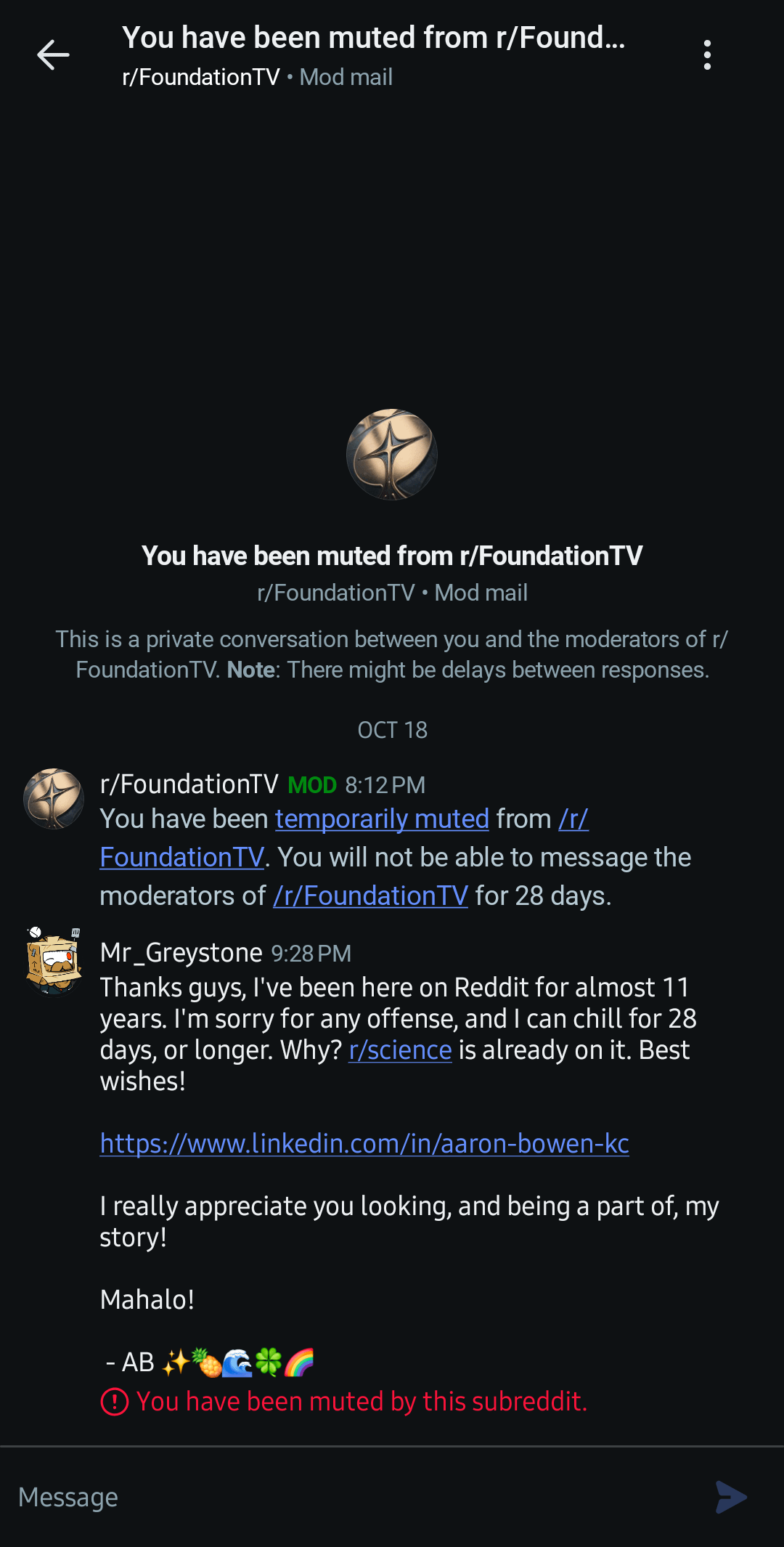The width and height of the screenshot is (784, 1547).
Task: Open the 'temporarily muted' link
Action: coord(382,819)
